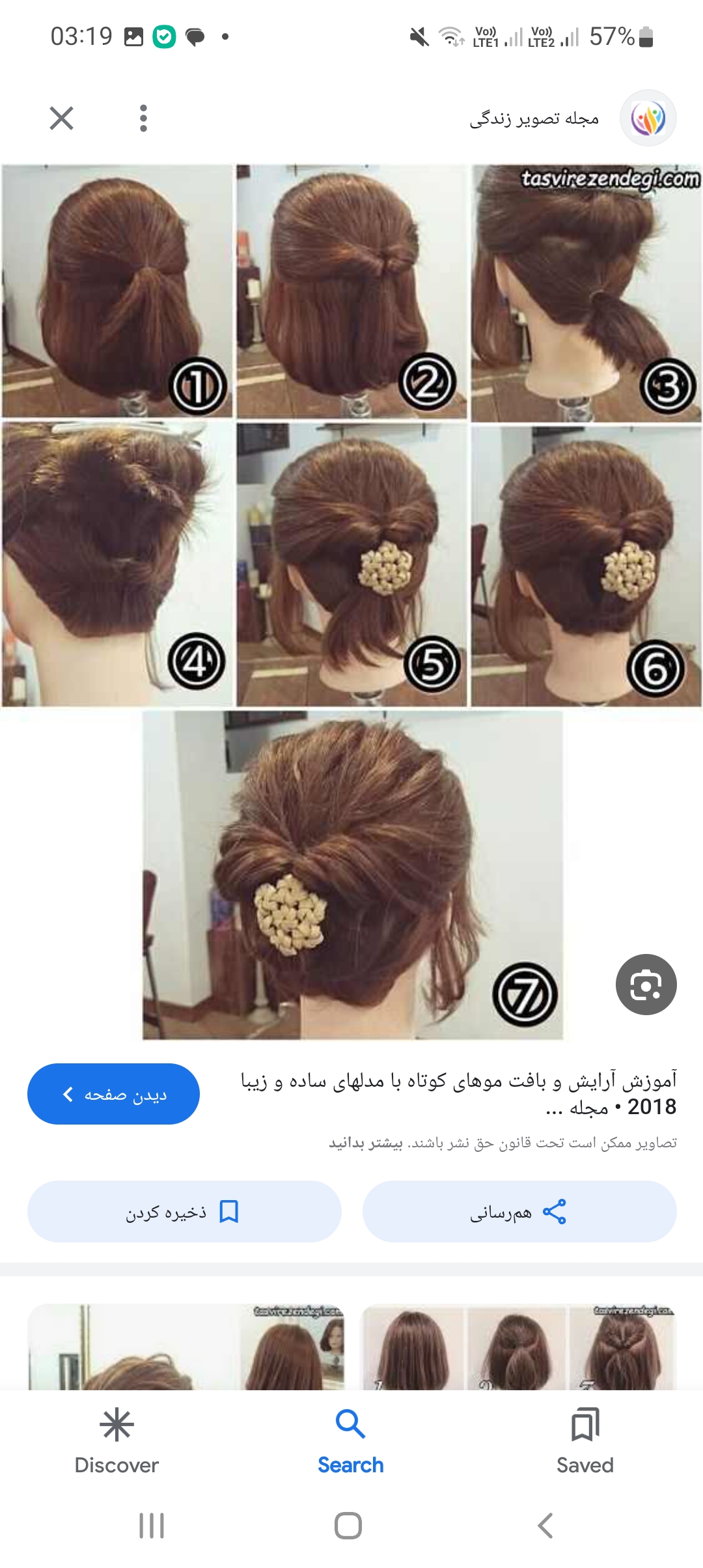Open the بیشتر بدانید learn more link
The height and width of the screenshot is (1568, 703).
(366, 1143)
